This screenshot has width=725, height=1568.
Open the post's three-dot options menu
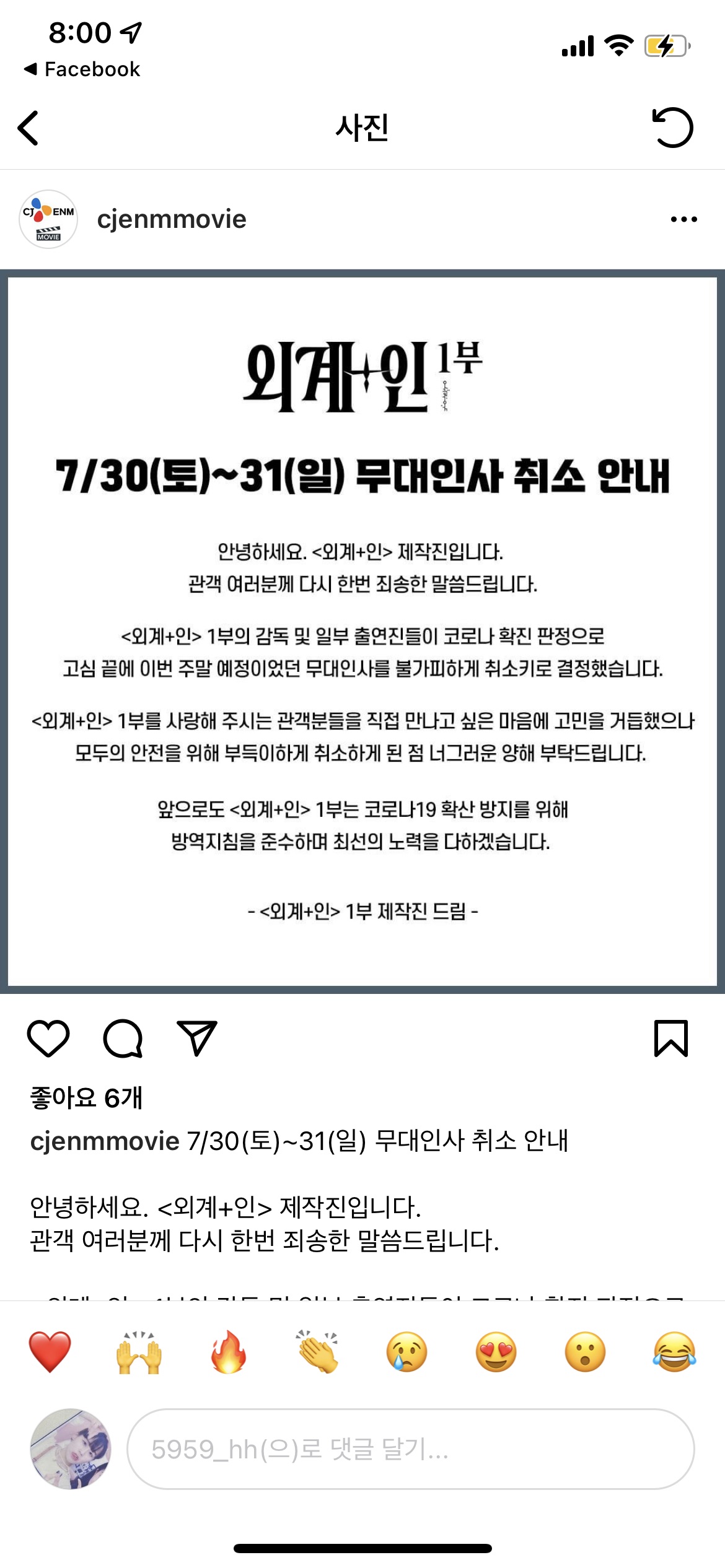684,219
